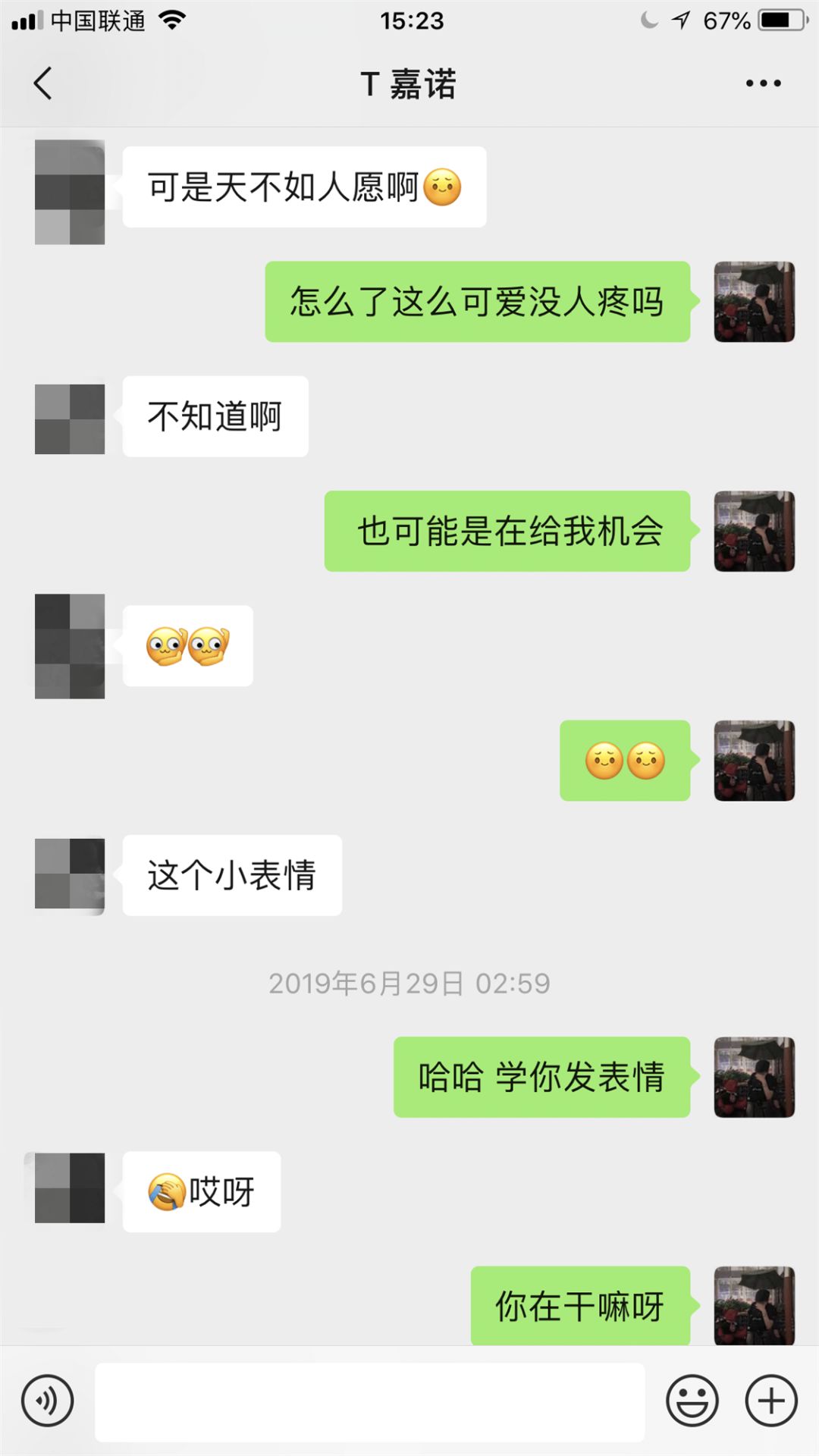
Task: Click the plus icon for more attachments
Action: [x=770, y=1401]
